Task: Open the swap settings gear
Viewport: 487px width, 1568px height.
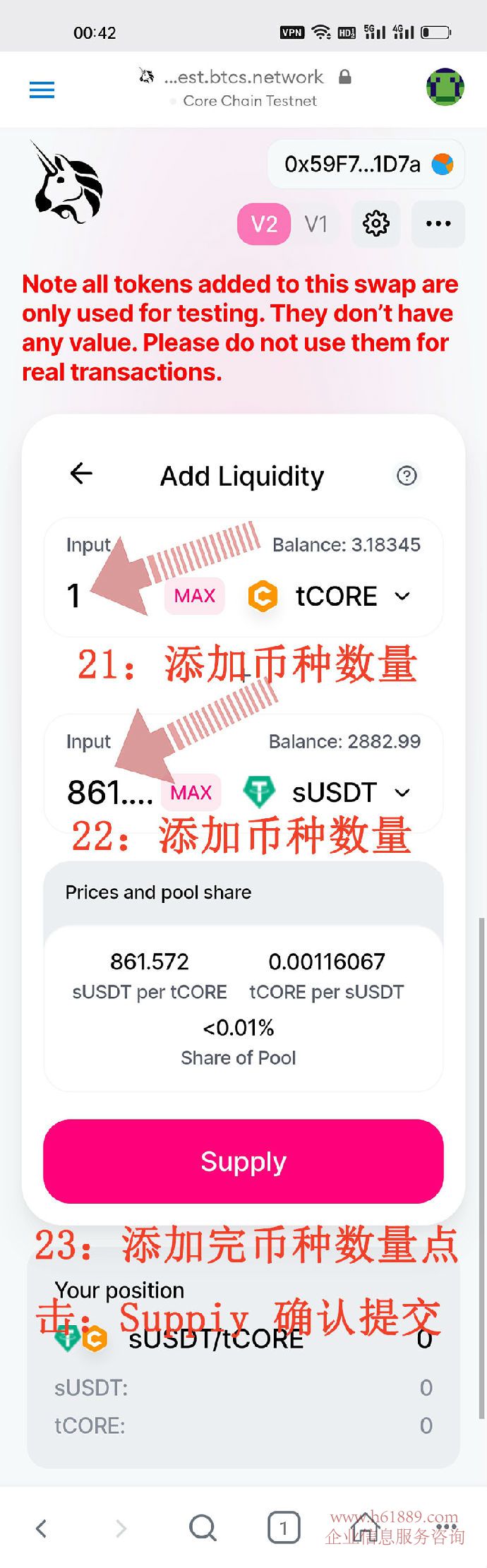Action: (x=375, y=224)
